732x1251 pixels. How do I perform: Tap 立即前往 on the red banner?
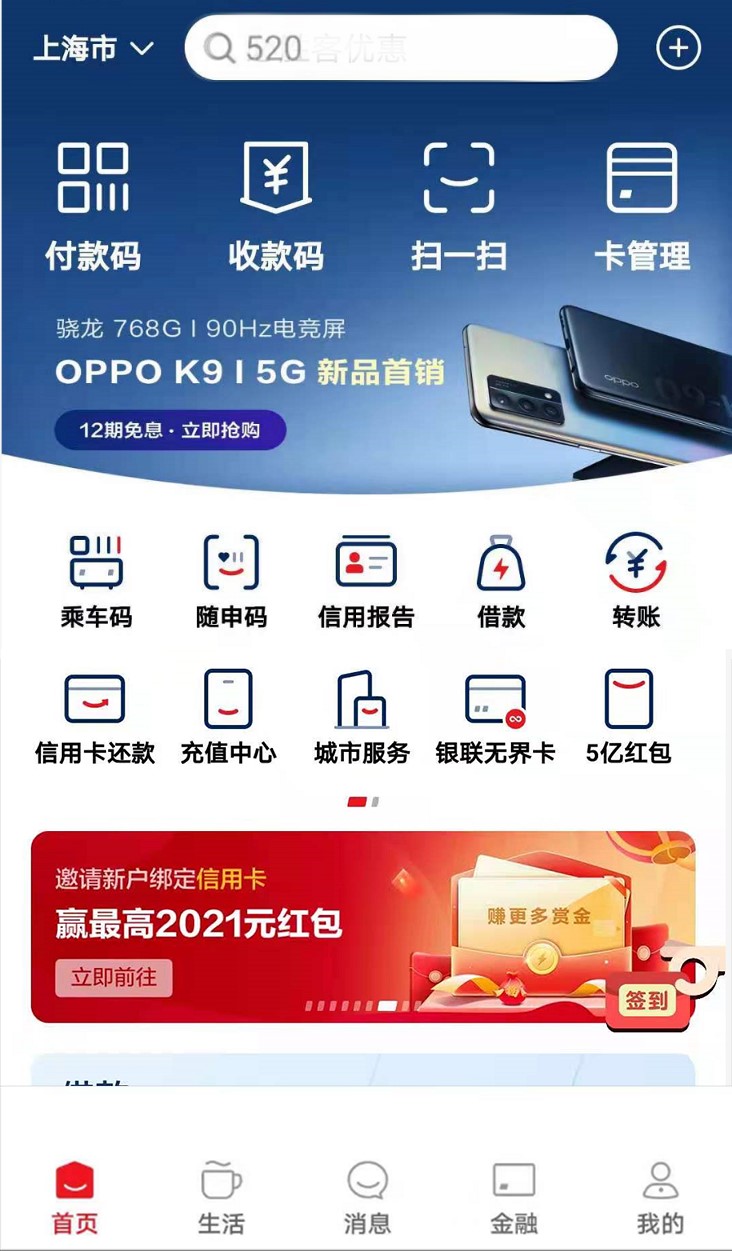click(x=113, y=979)
